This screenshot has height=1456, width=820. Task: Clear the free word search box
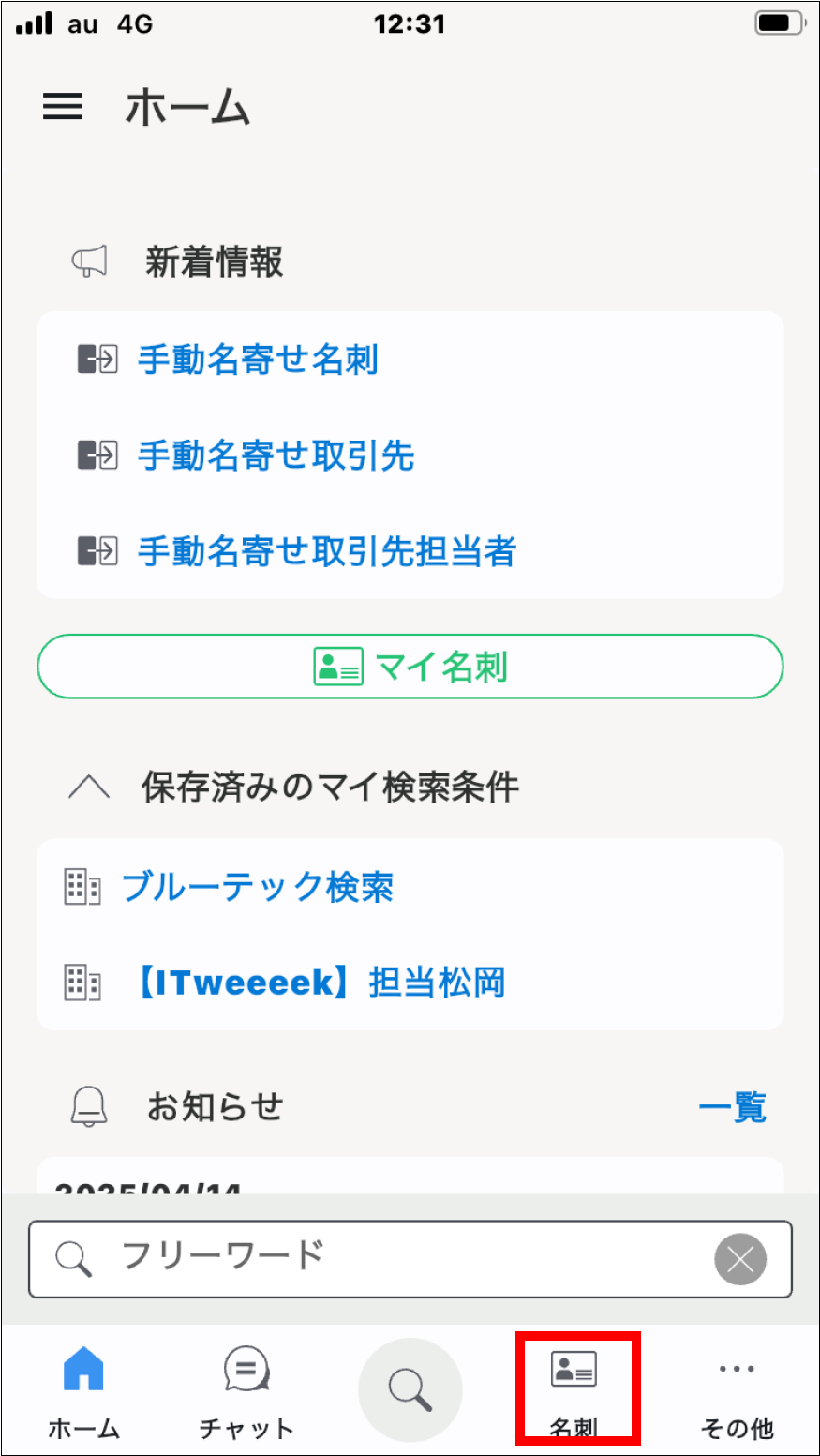point(740,1259)
